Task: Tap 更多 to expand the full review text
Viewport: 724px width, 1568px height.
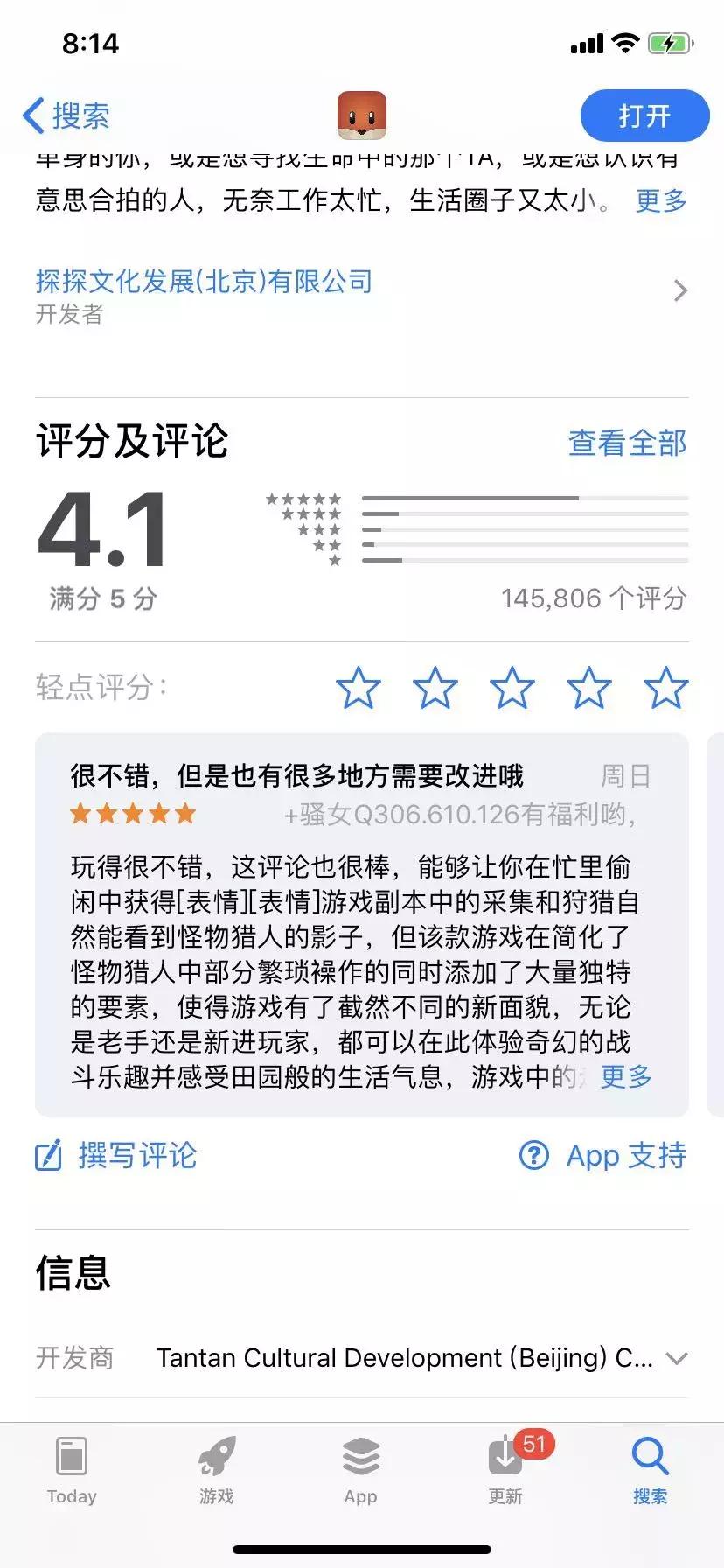Action: [624, 1078]
